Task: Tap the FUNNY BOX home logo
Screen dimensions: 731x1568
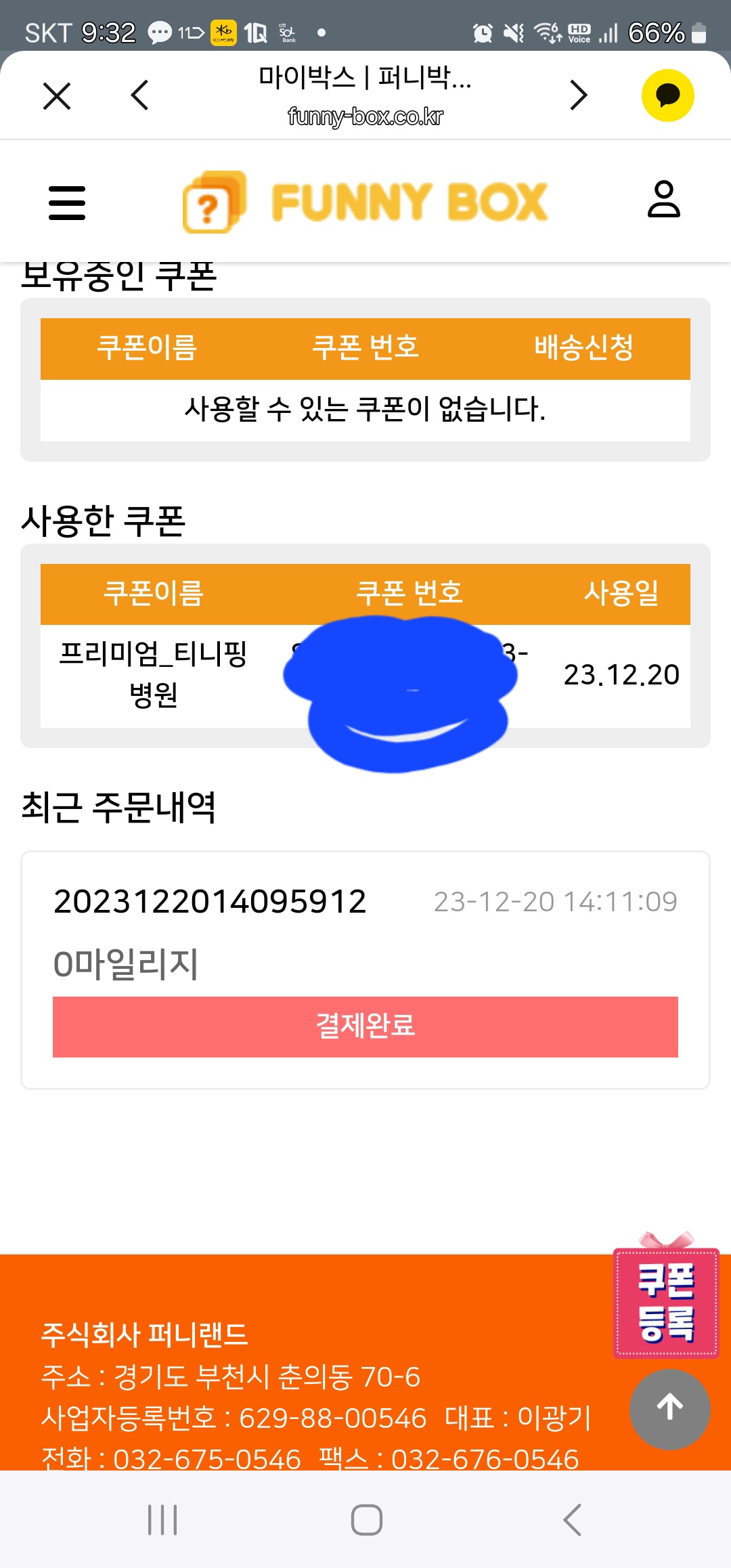Action: coord(365,202)
